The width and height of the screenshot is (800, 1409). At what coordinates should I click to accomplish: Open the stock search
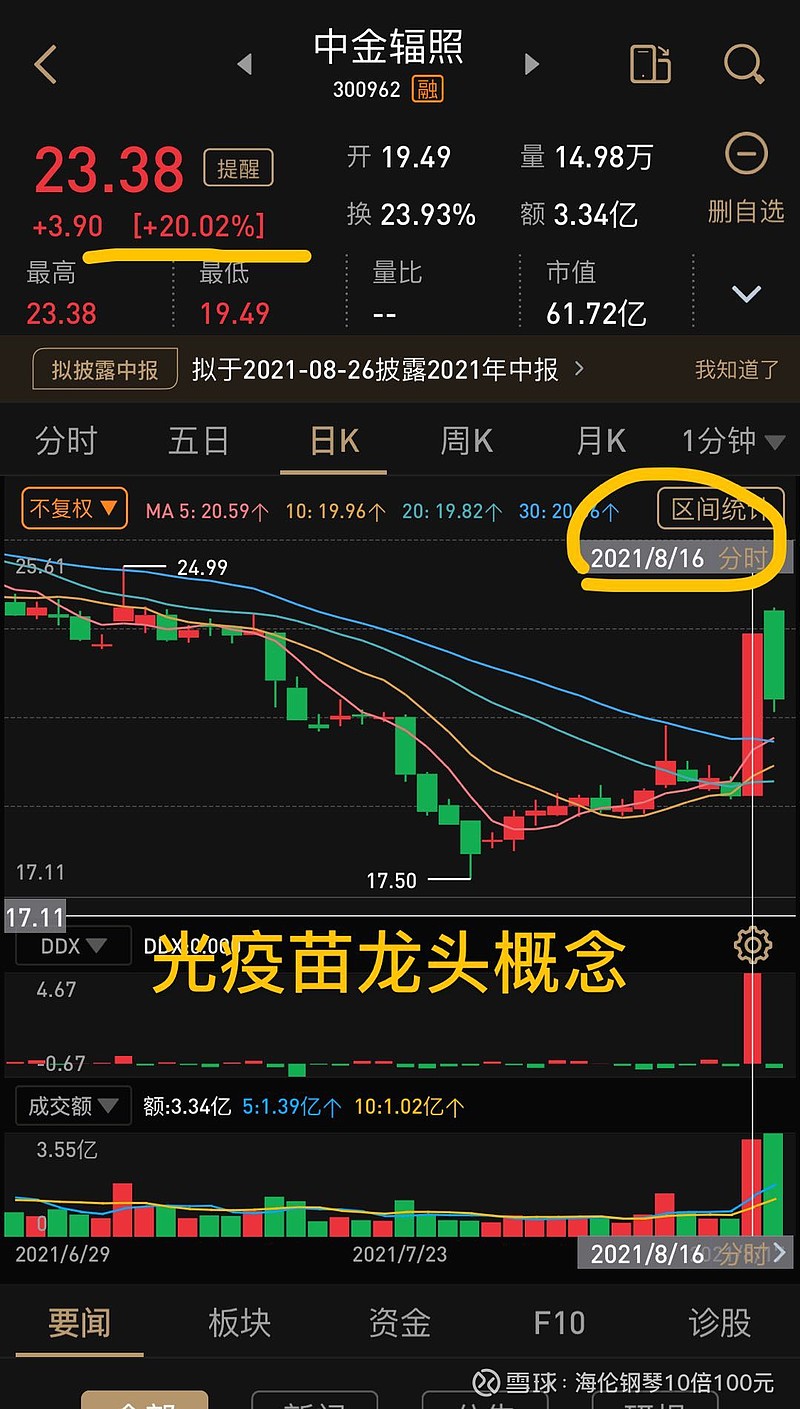pyautogui.click(x=745, y=64)
